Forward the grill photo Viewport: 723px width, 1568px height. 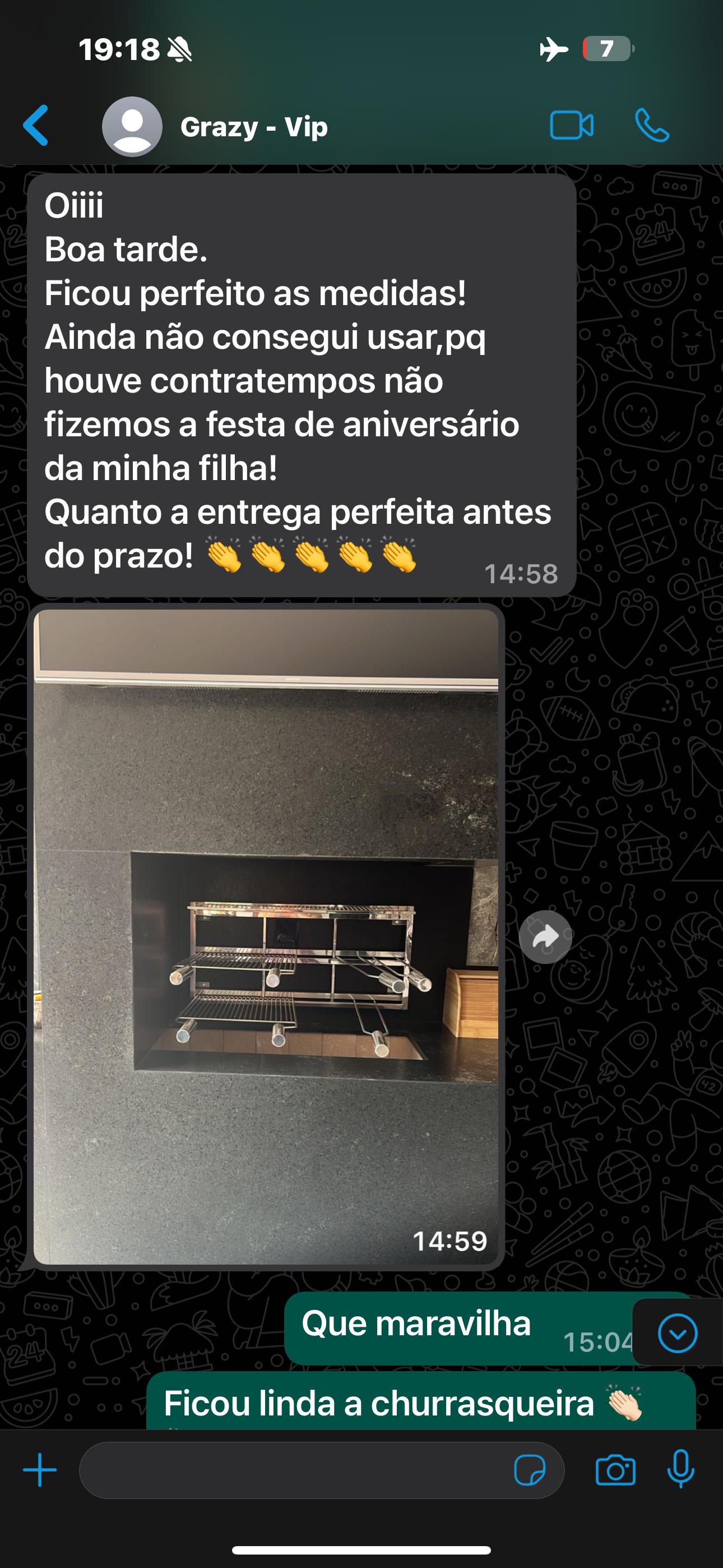pyautogui.click(x=545, y=937)
